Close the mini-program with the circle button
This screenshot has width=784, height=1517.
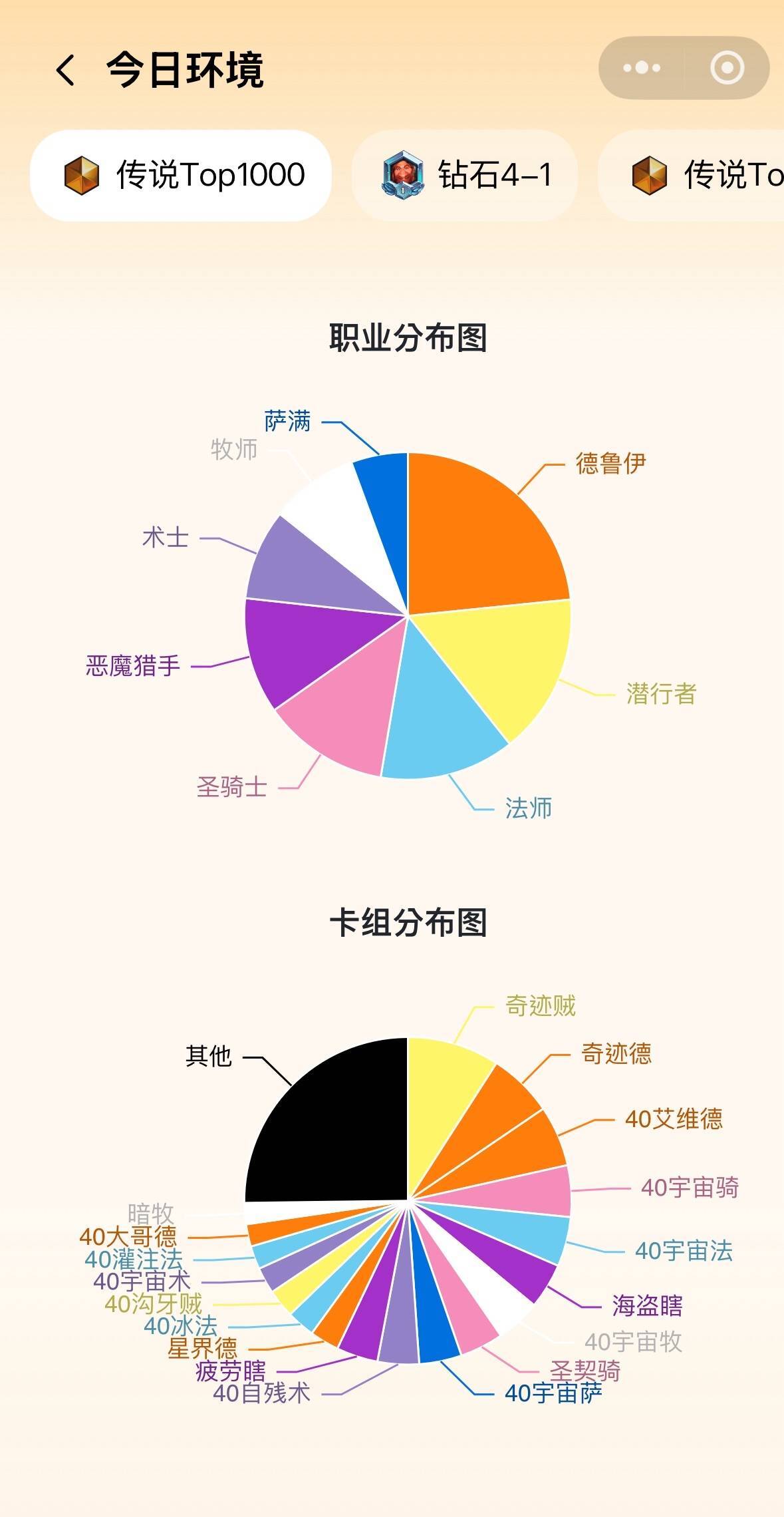[727, 68]
